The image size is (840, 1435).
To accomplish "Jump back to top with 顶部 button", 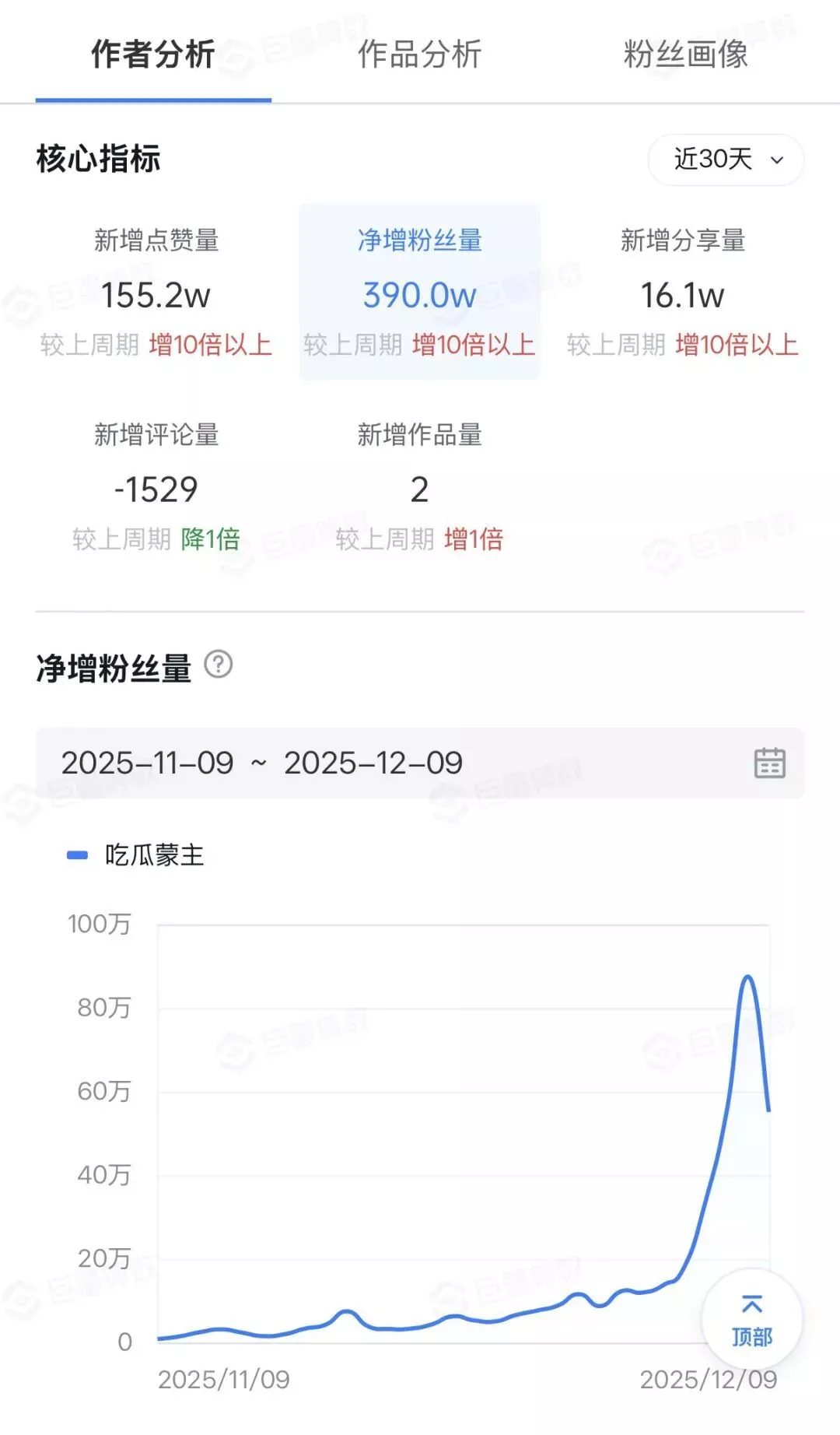I will [x=751, y=1320].
